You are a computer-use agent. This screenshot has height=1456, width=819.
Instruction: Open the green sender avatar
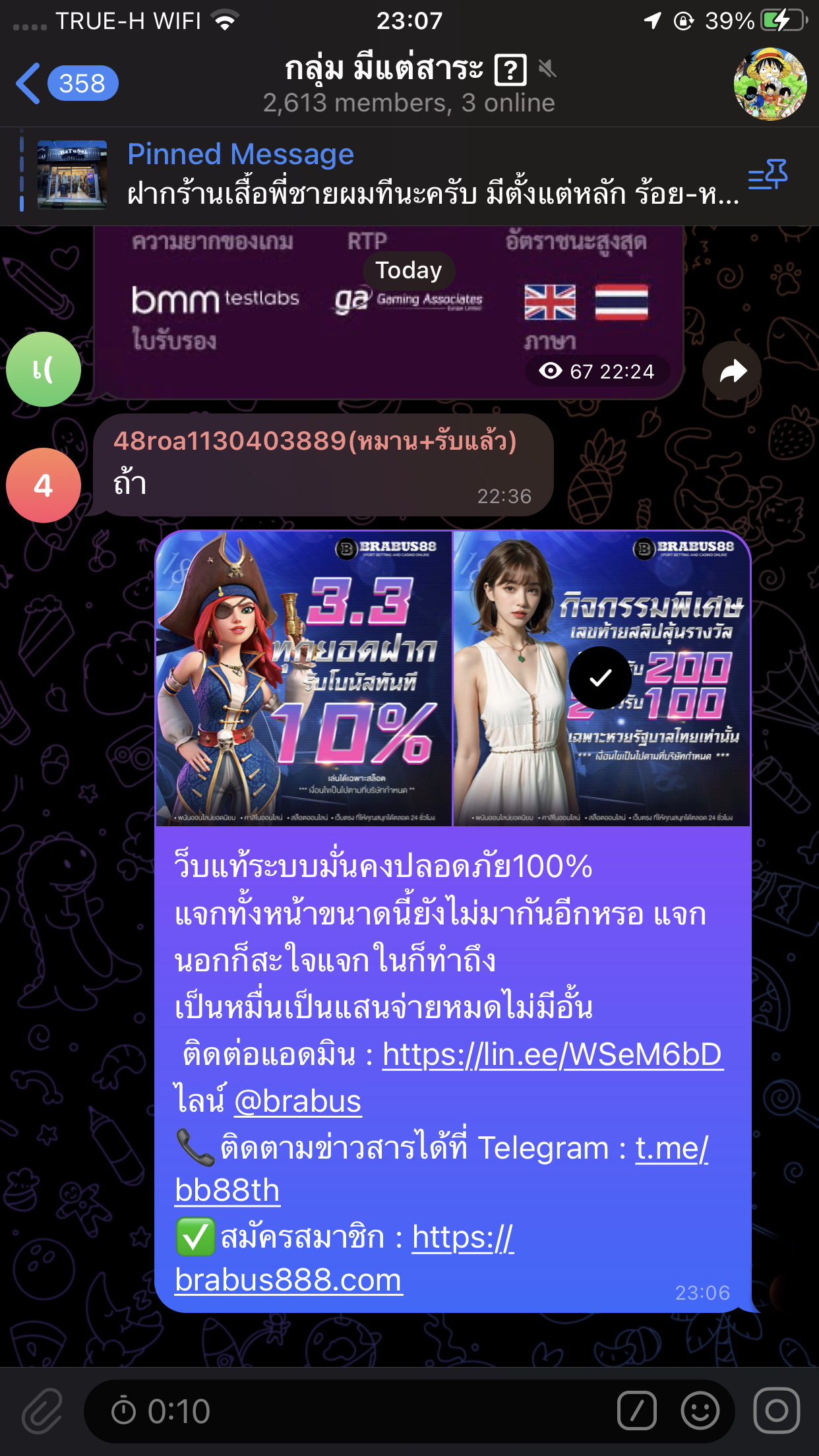(44, 369)
